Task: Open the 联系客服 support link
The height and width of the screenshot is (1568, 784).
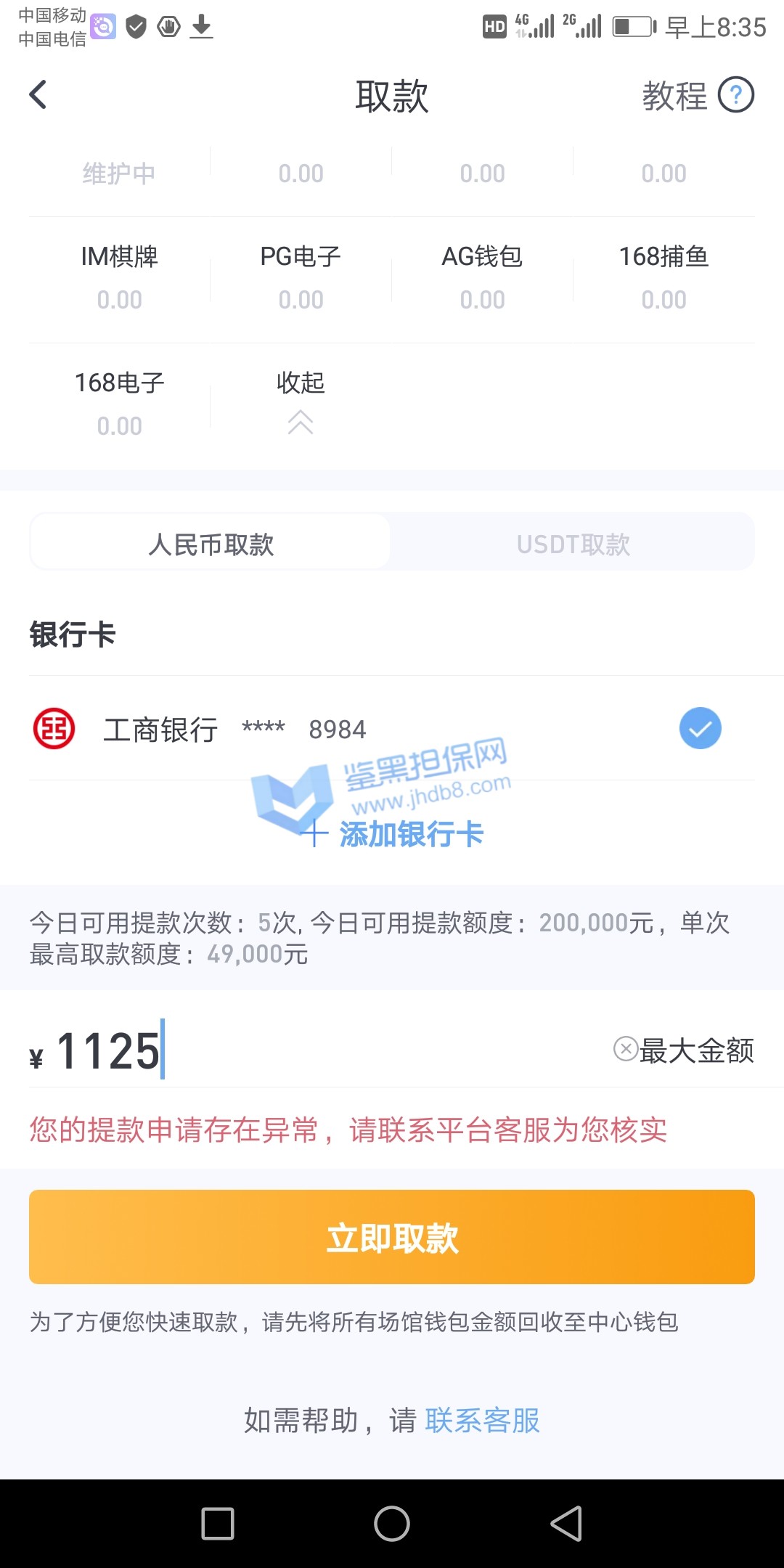Action: 483,1421
